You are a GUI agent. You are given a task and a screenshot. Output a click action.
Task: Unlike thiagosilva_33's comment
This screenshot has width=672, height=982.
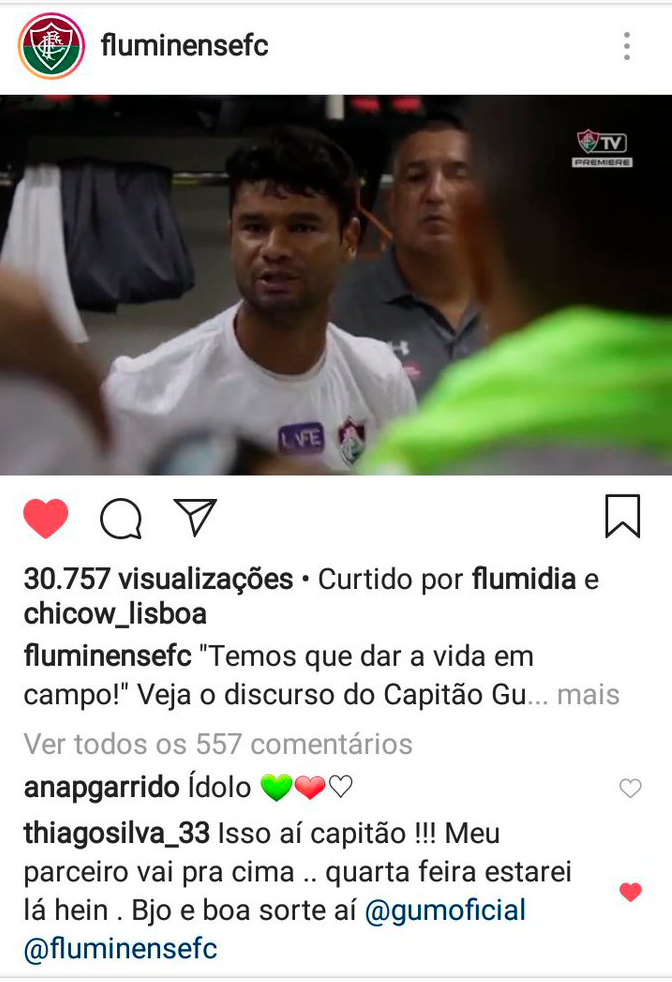[x=630, y=892]
